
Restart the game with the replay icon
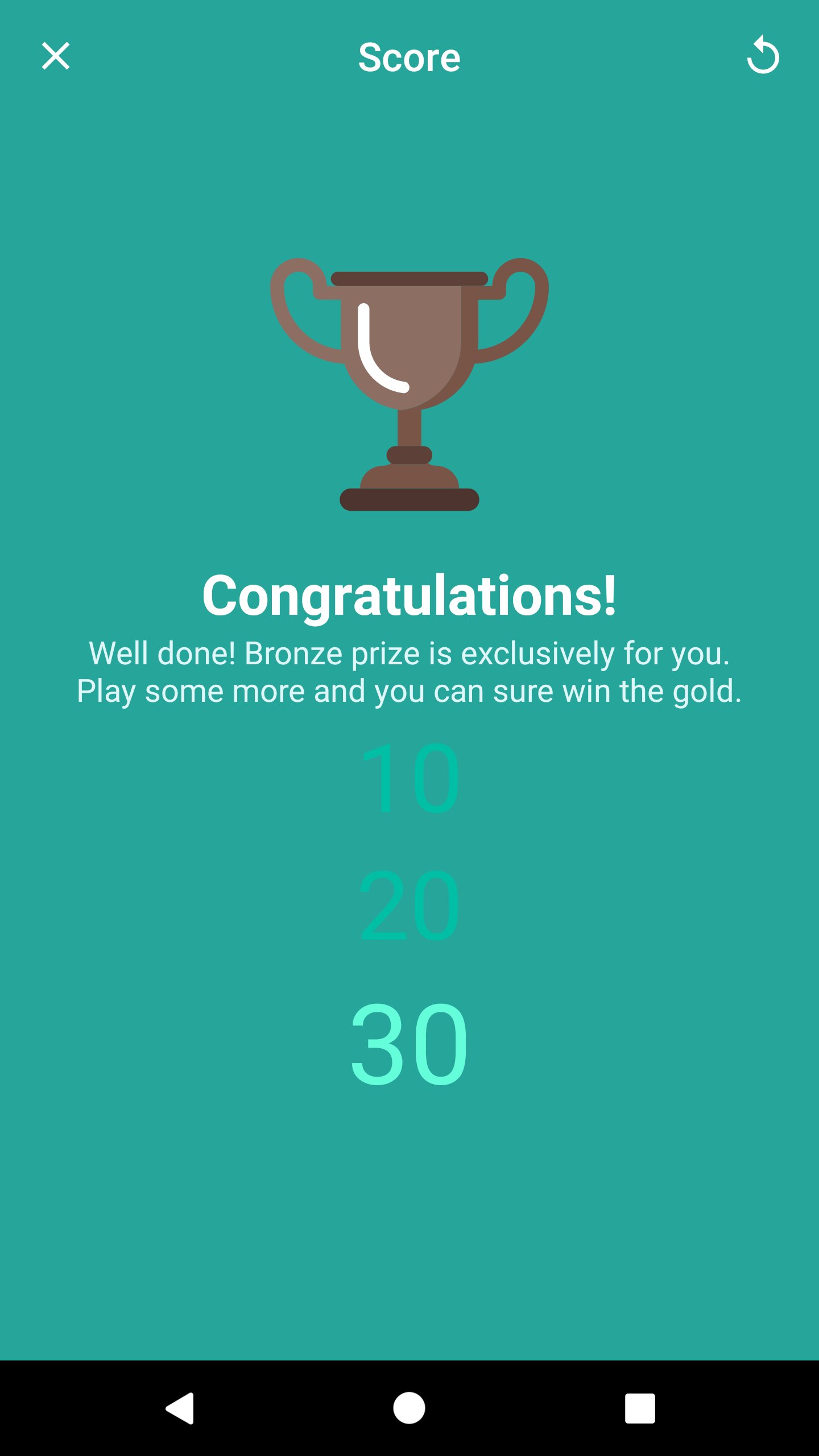point(763,55)
